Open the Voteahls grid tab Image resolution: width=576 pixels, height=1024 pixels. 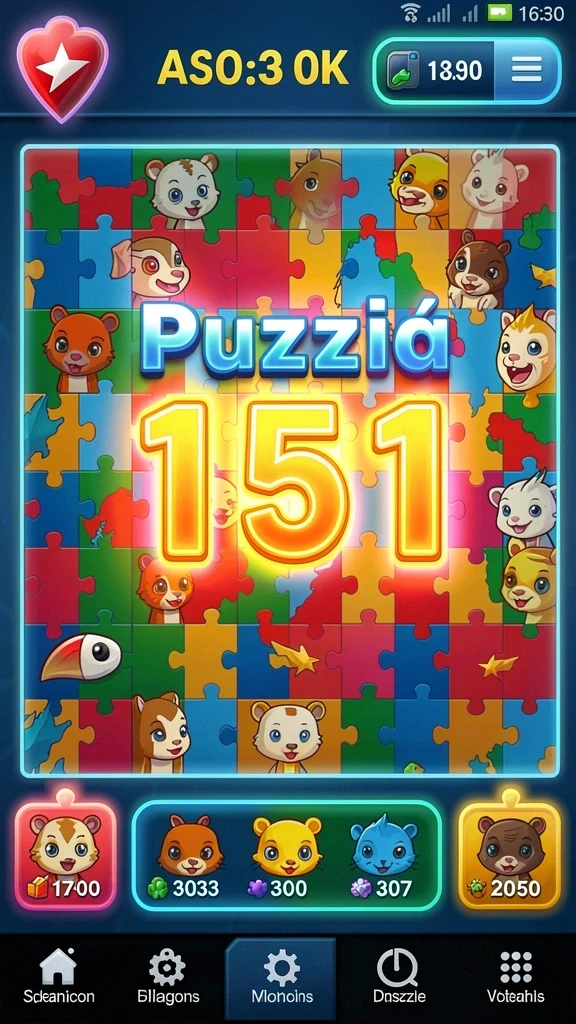click(515, 977)
